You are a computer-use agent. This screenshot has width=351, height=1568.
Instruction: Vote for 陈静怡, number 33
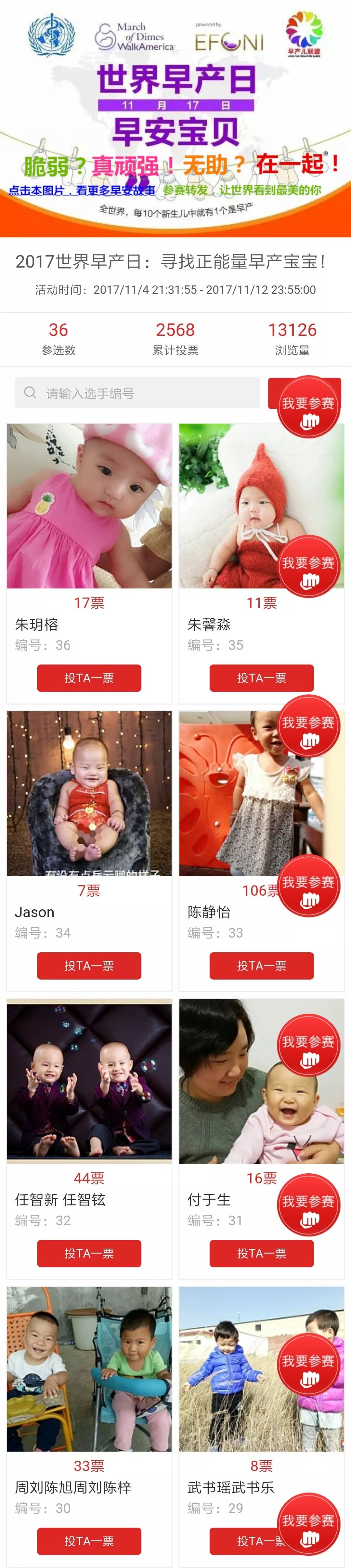pos(262,965)
